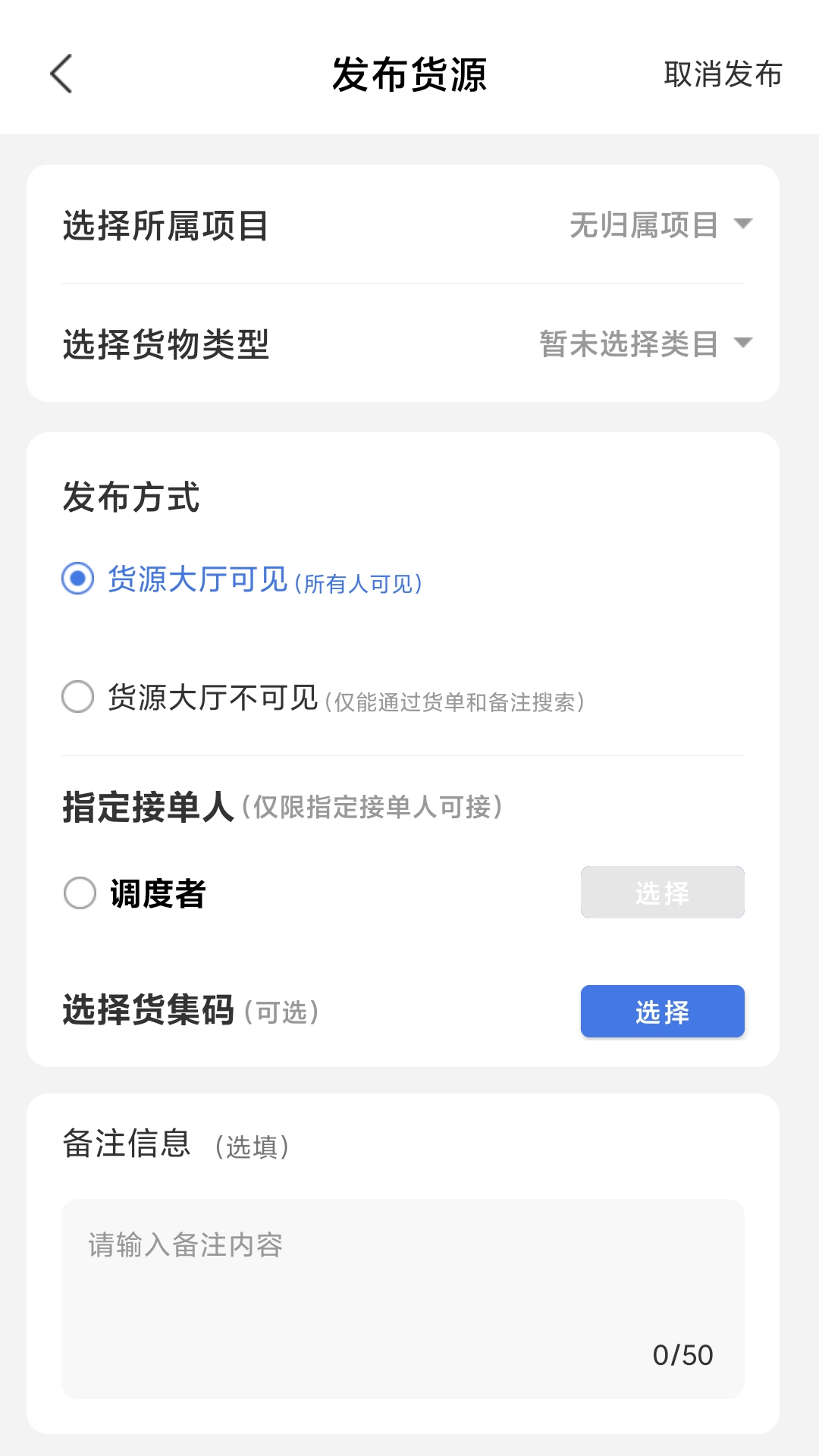Click the dropdown arrow beside 无归属项目
The height and width of the screenshot is (1456, 819).
[742, 224]
